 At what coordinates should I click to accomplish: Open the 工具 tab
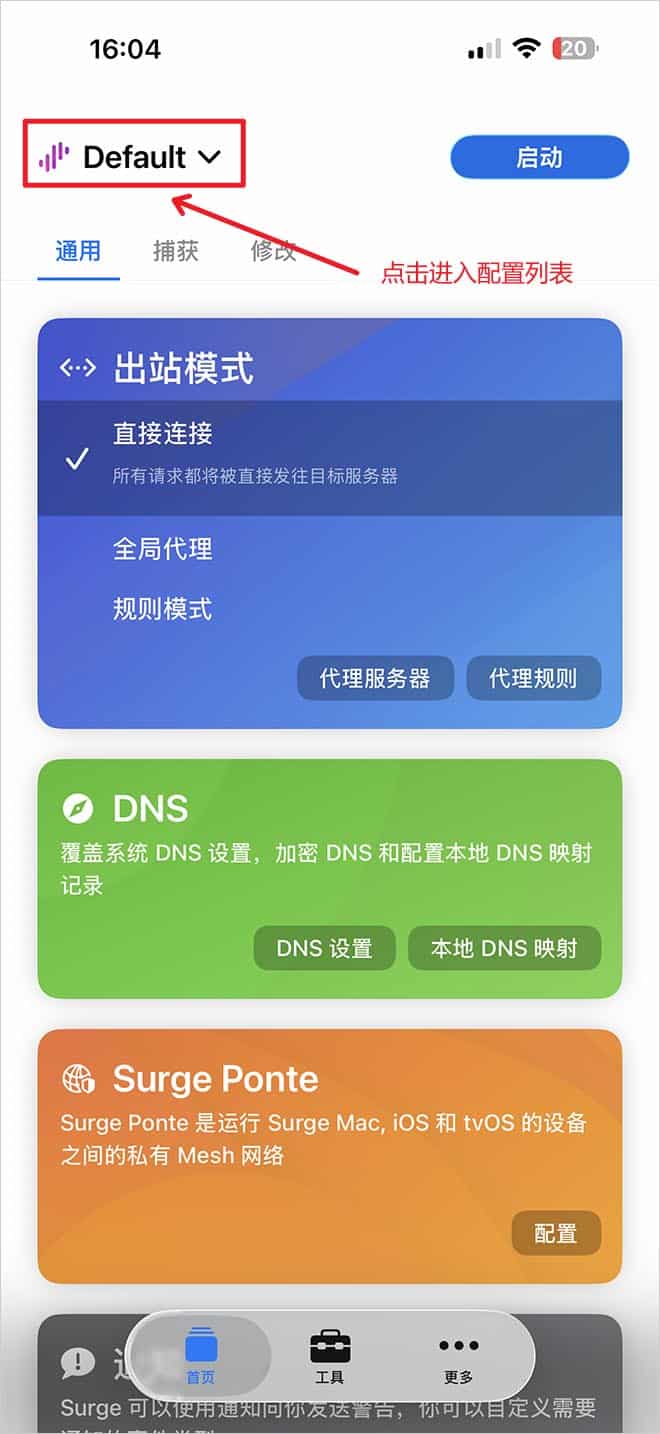330,1355
